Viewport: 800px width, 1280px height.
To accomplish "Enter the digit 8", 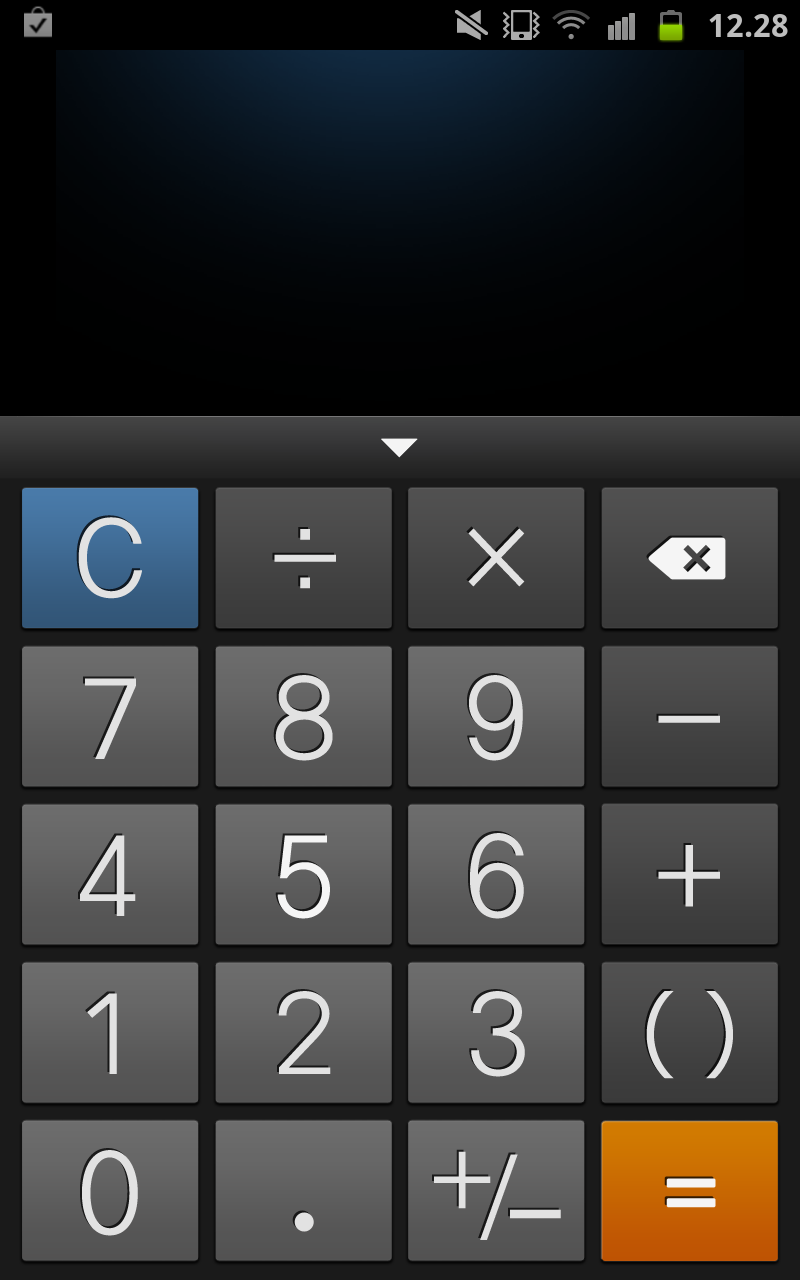I will click(x=303, y=716).
